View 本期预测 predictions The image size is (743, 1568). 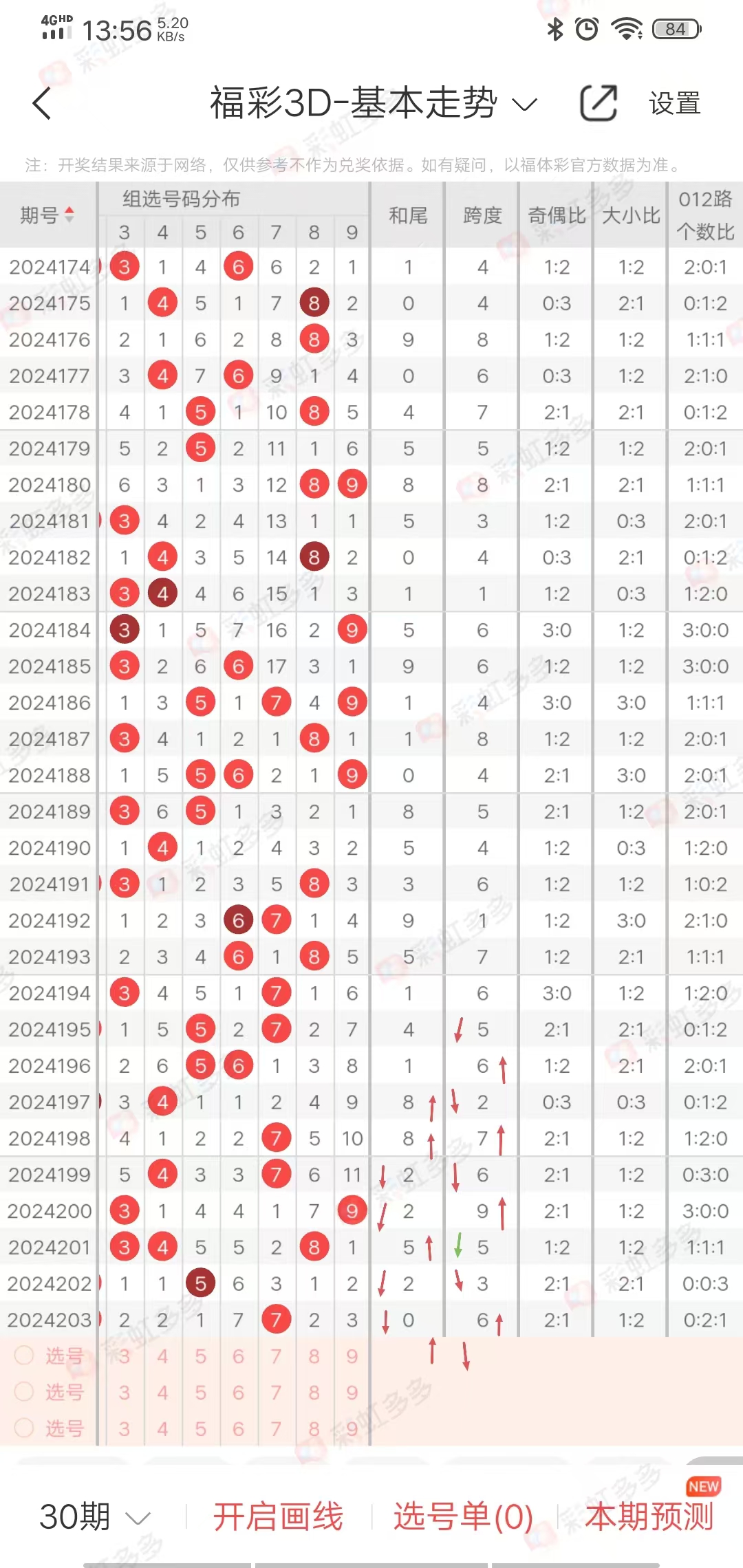coord(649,1516)
